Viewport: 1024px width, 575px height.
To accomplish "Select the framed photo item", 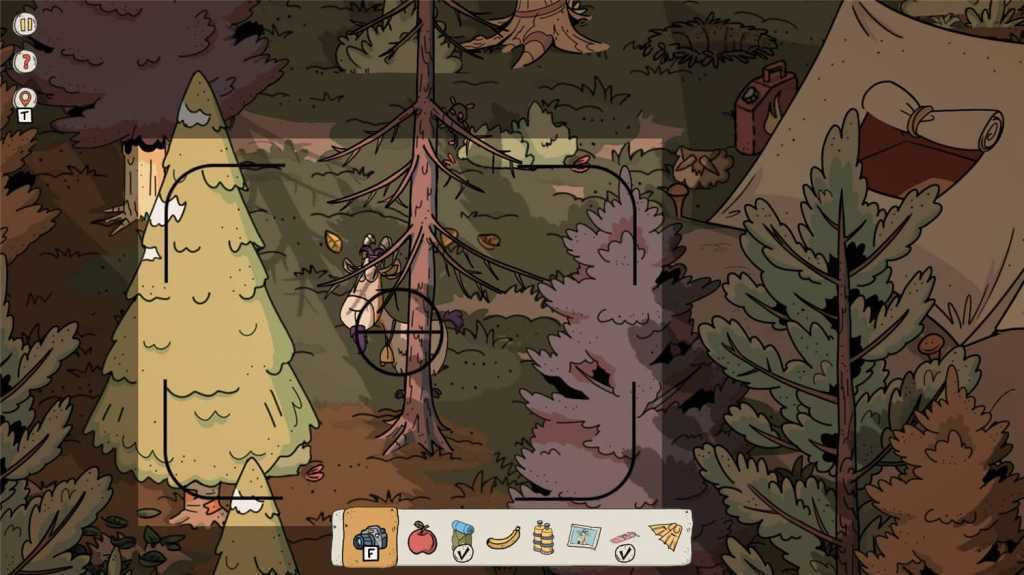I will tap(583, 538).
